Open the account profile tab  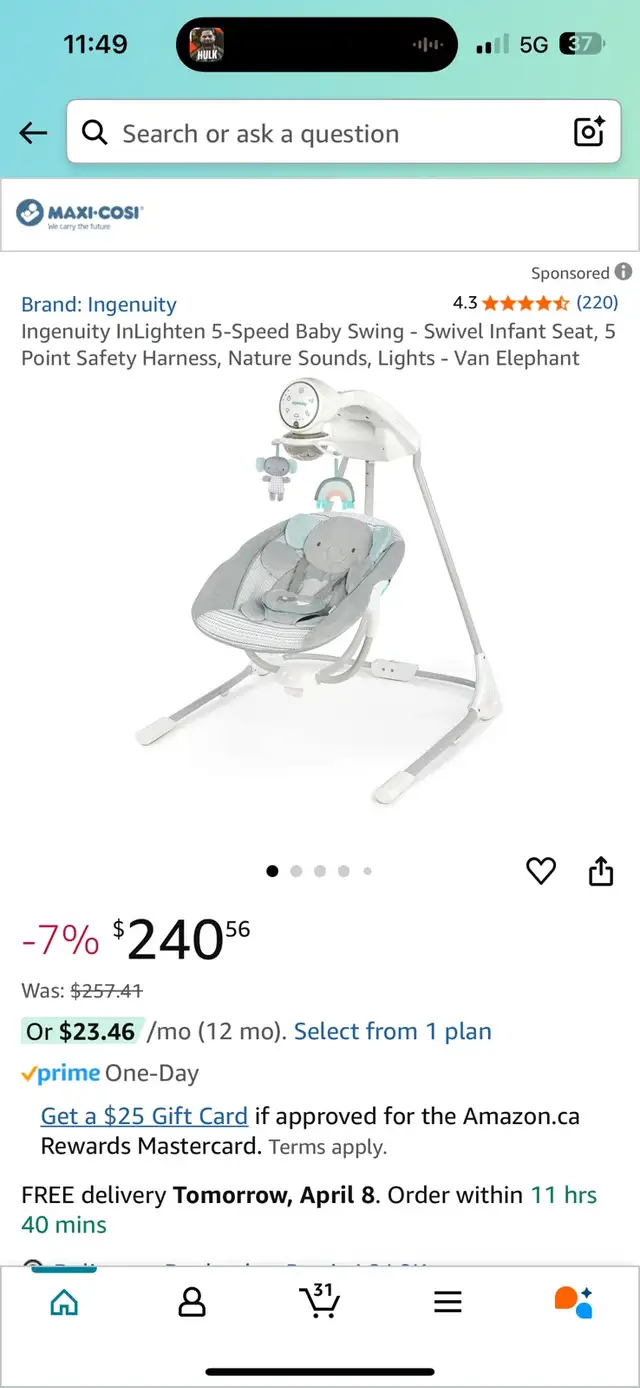191,1301
